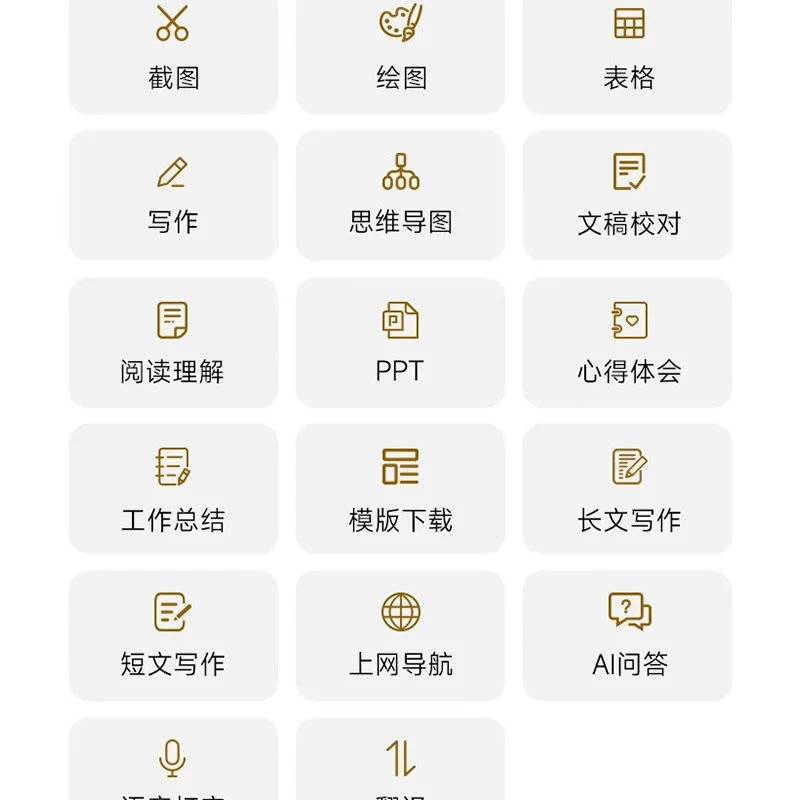The width and height of the screenshot is (800, 800).
Task: Choose 短文写作 short writing
Action: point(173,635)
